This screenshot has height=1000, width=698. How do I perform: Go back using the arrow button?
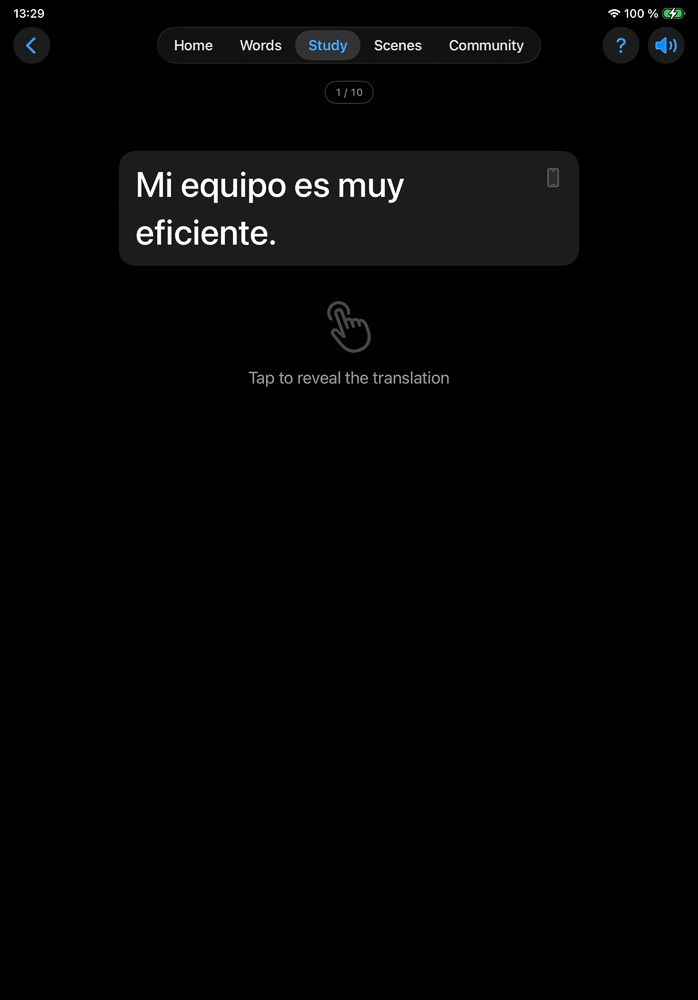click(31, 45)
